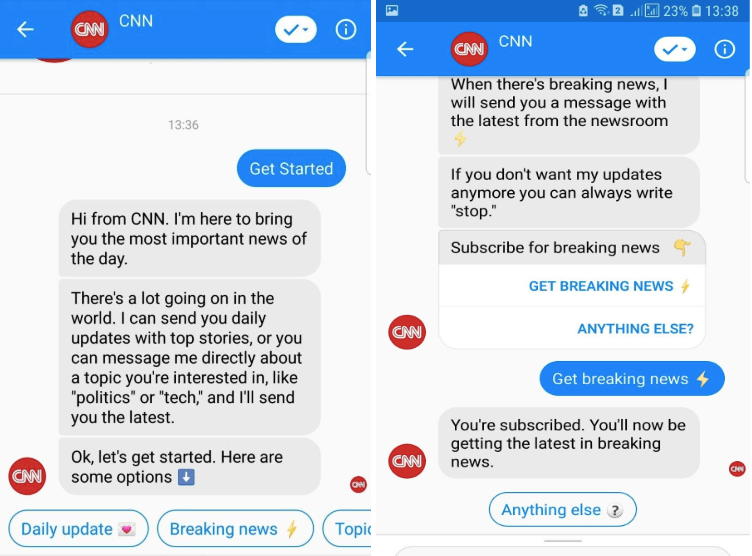The width and height of the screenshot is (752, 556).
Task: Select the Daily update quick reply
Action: (78, 529)
